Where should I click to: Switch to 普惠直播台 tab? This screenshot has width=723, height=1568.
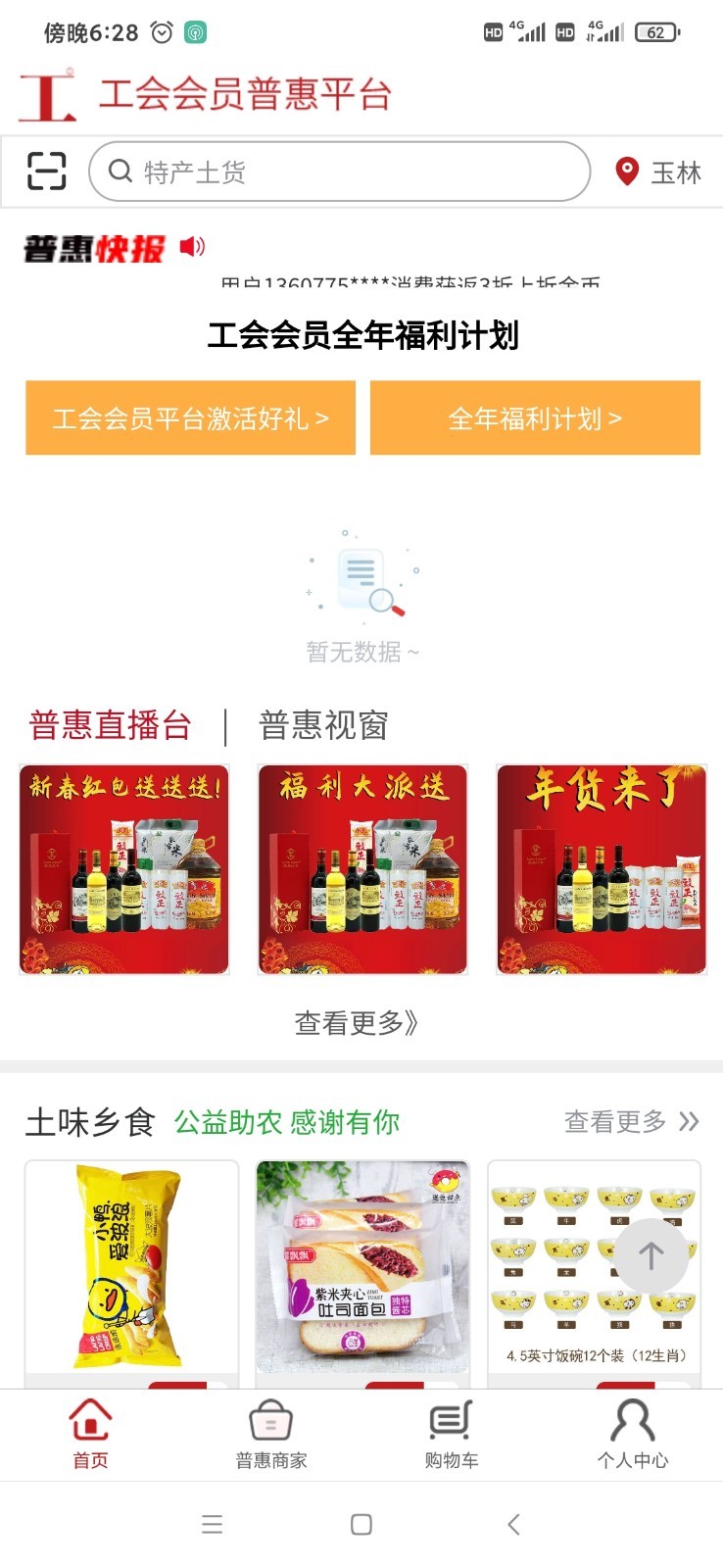pyautogui.click(x=110, y=725)
